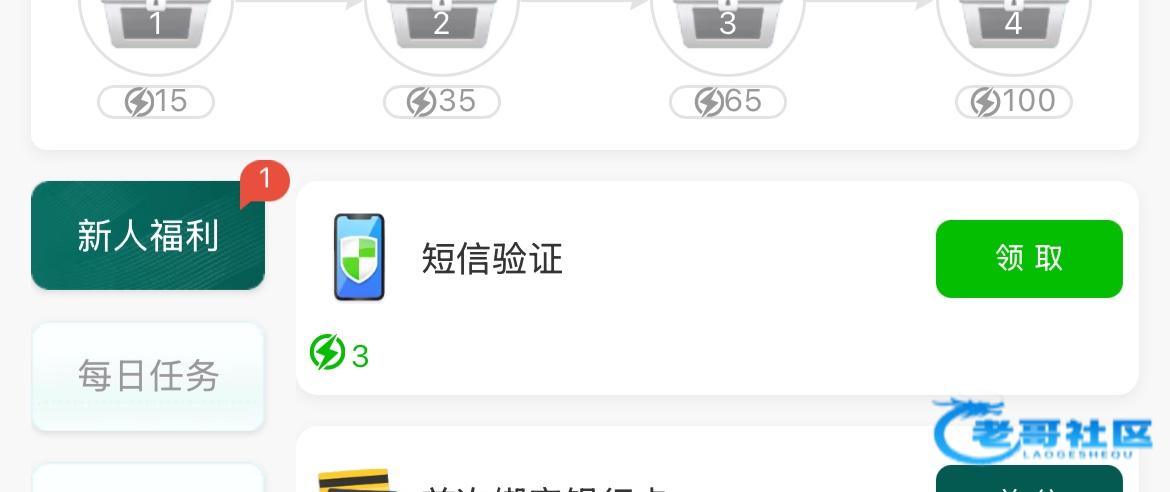This screenshot has width=1170, height=492.
Task: Tap 领取 to claim 短信验证 reward
Action: point(1028,259)
